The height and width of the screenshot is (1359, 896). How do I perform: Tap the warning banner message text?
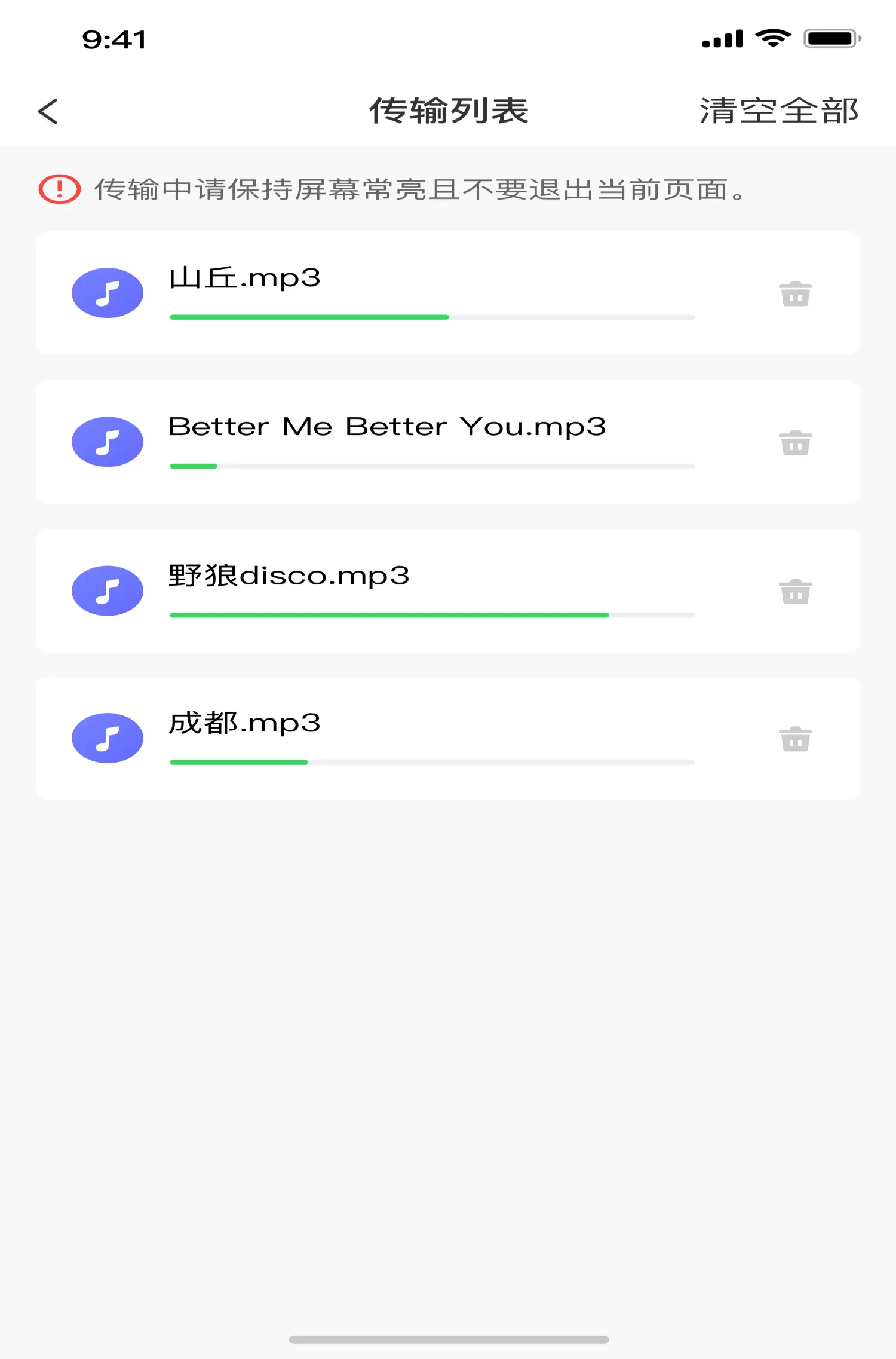pyautogui.click(x=418, y=189)
